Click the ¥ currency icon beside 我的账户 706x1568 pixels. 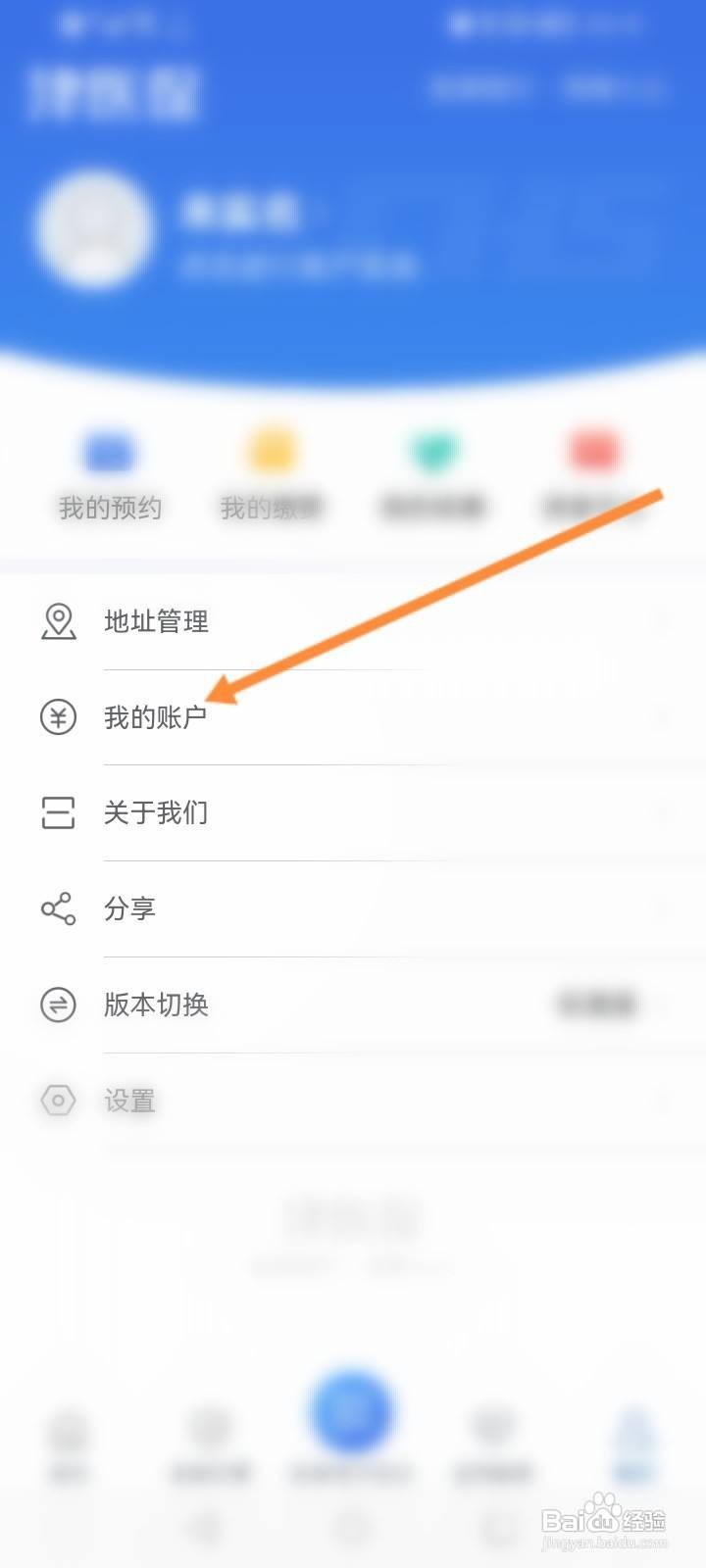pos(59,717)
